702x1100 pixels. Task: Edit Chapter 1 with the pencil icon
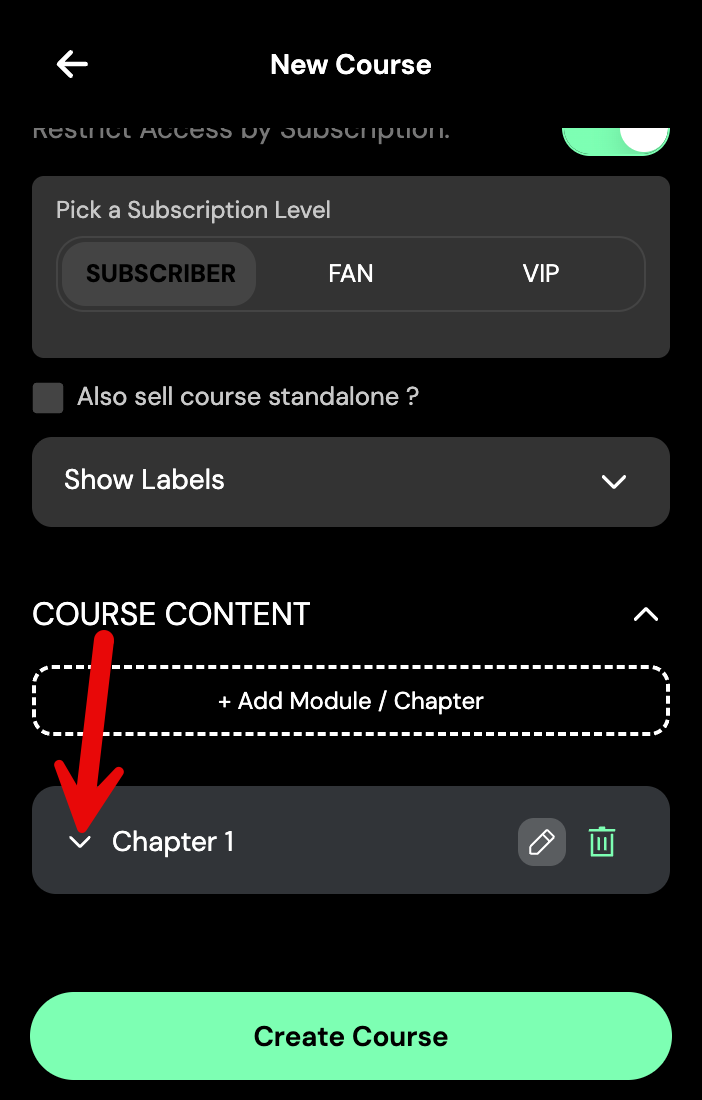[541, 842]
